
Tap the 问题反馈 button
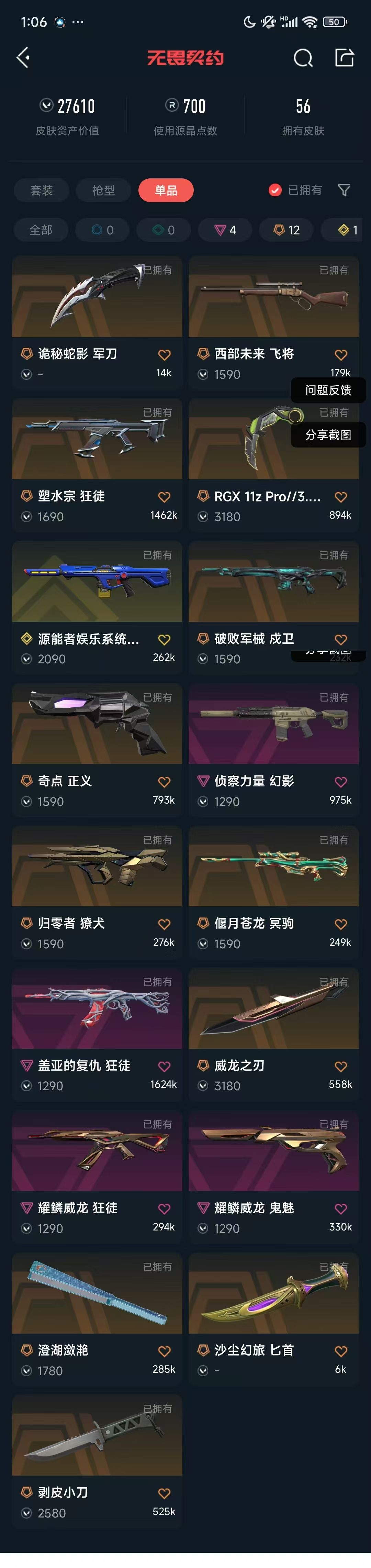[x=328, y=390]
